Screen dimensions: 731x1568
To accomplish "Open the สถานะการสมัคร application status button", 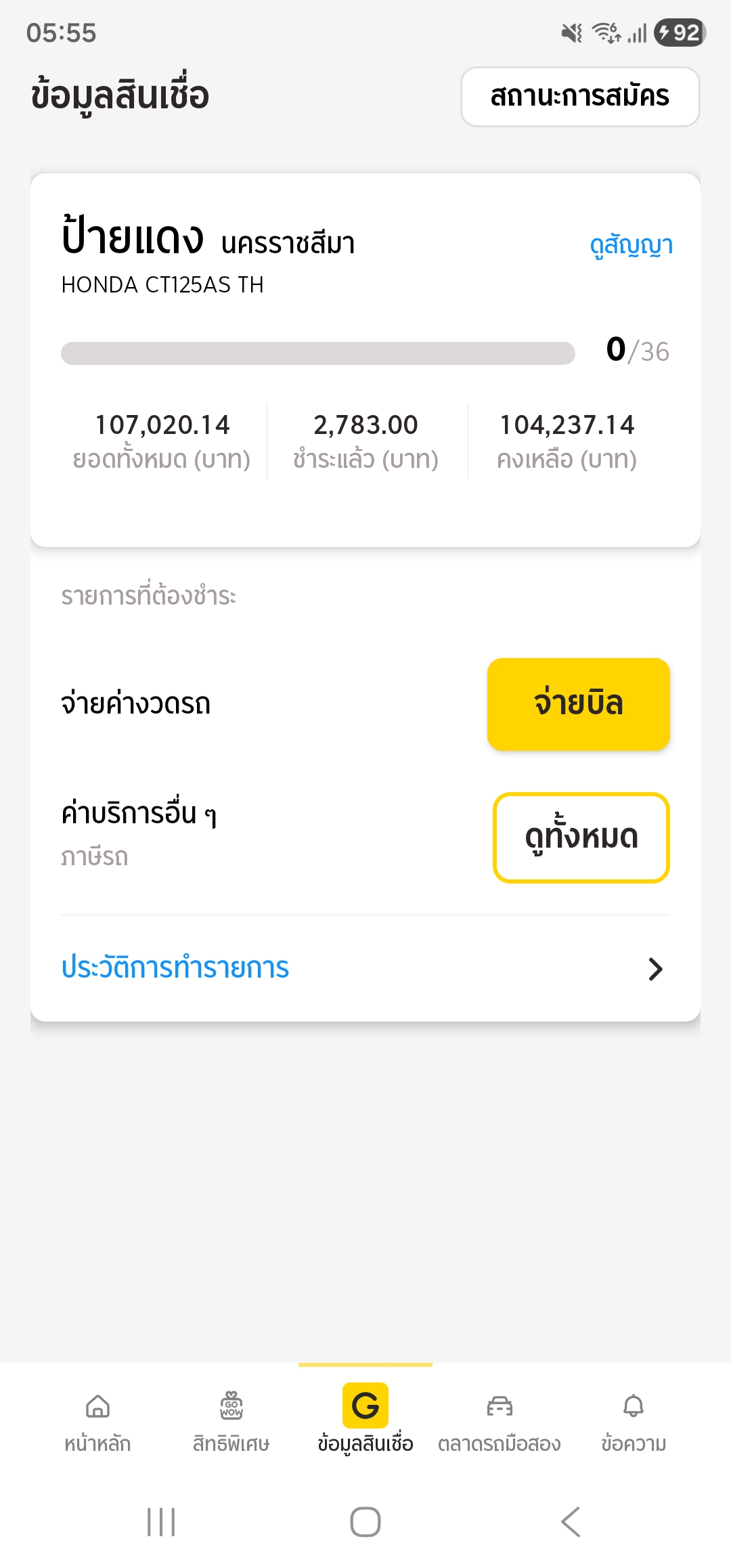I will pyautogui.click(x=580, y=97).
